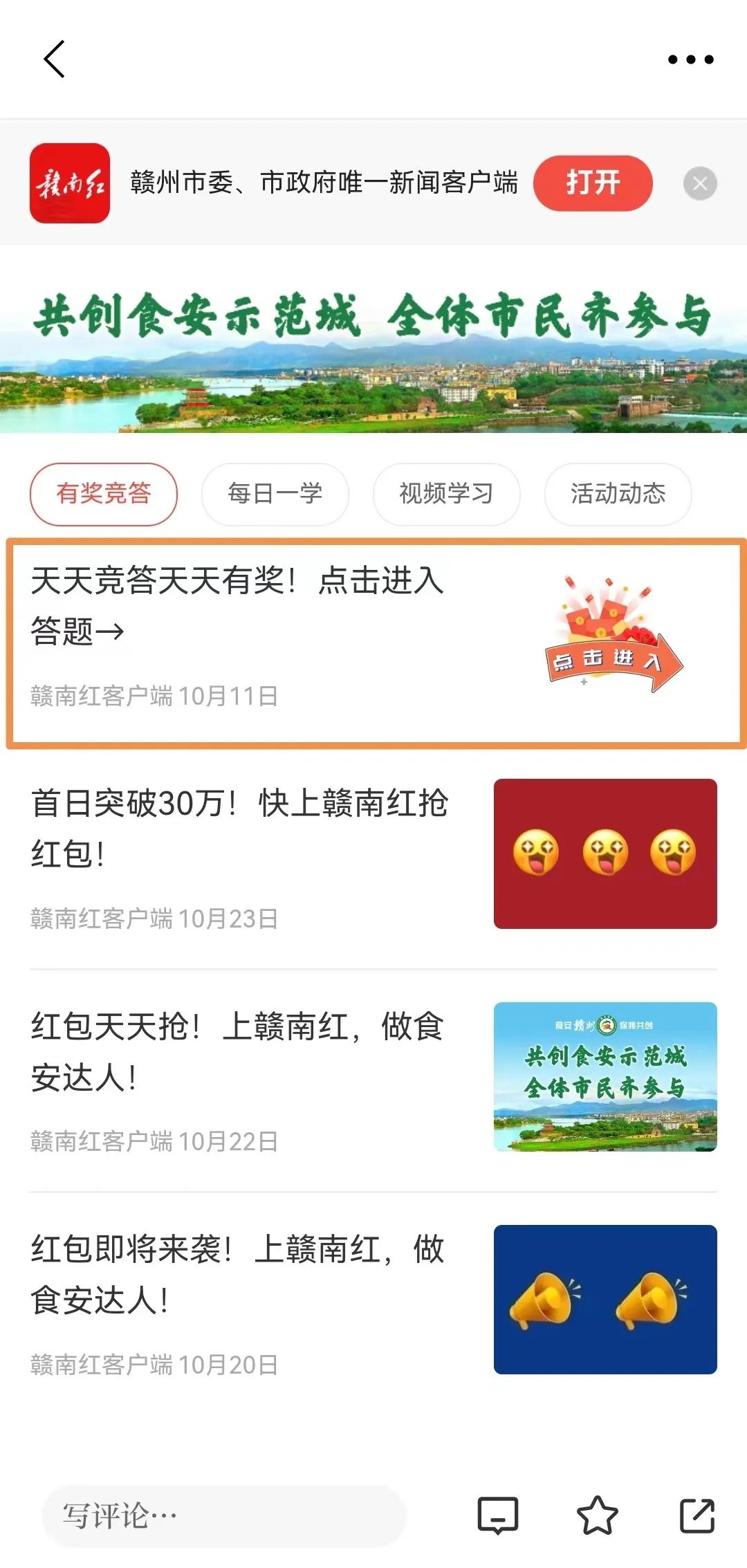Viewport: 747px width, 1568px height.
Task: Open the three-dot overflow menu
Action: pos(690,59)
